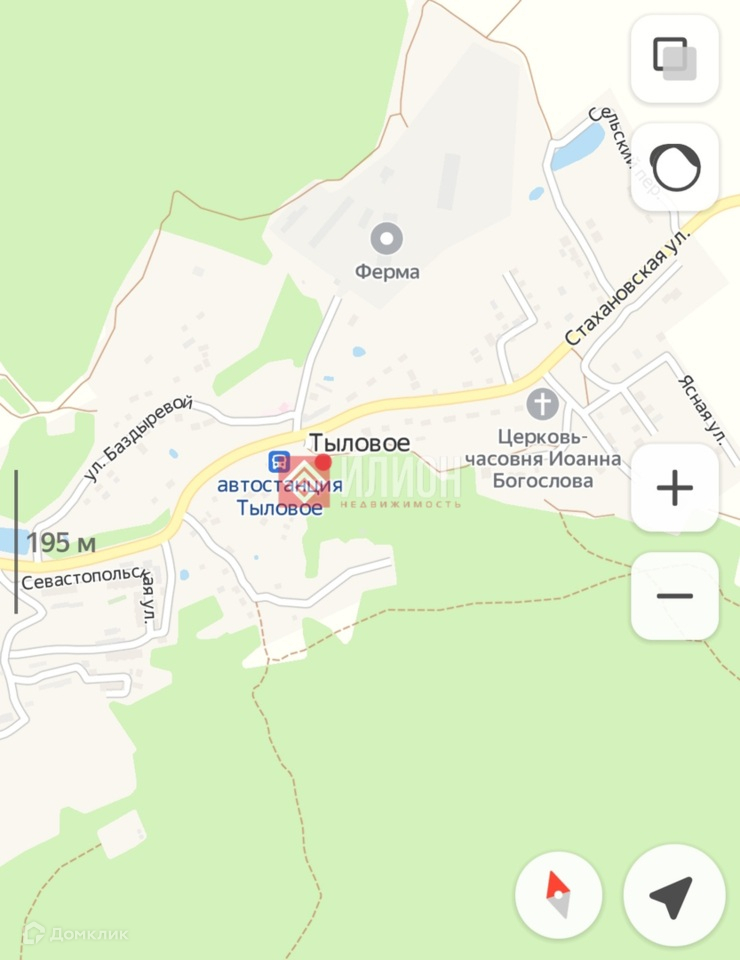Tap the round panorama button below layers
Image resolution: width=740 pixels, height=960 pixels.
pos(674,167)
